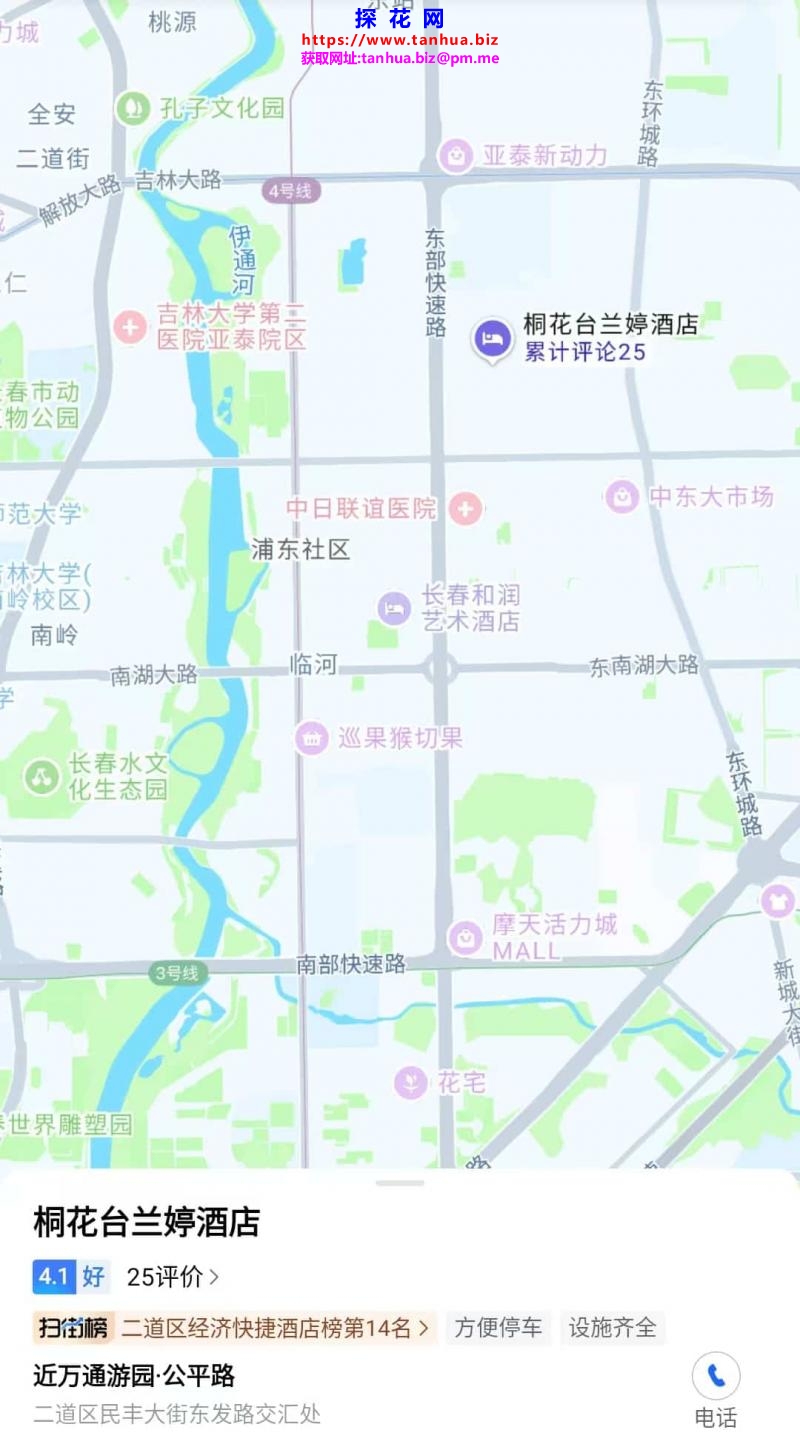Select the 中日联谊医院 hospital marker
Image resolution: width=800 pixels, height=1447 pixels.
coord(465,508)
